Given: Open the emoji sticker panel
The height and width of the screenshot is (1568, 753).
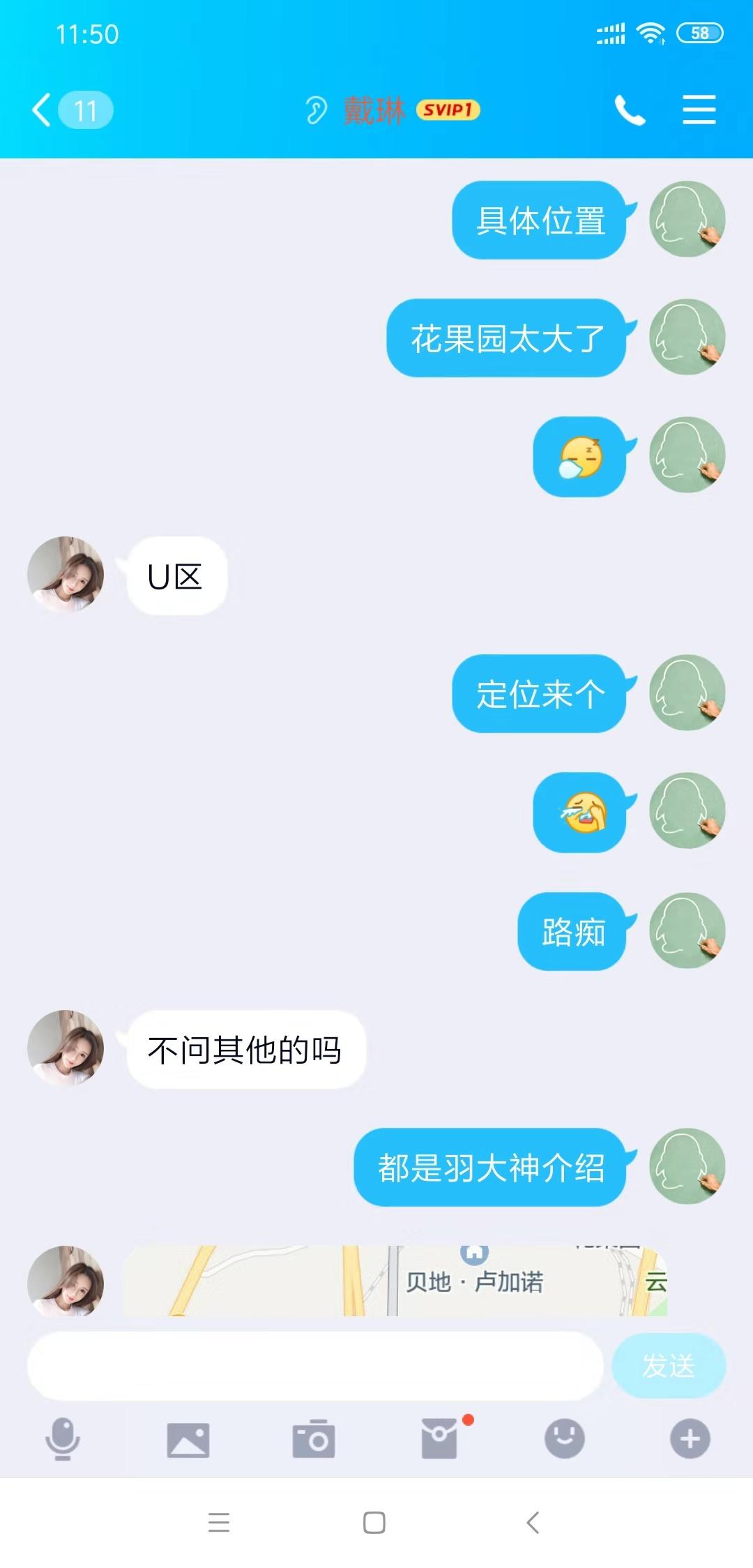Looking at the screenshot, I should 564,1439.
